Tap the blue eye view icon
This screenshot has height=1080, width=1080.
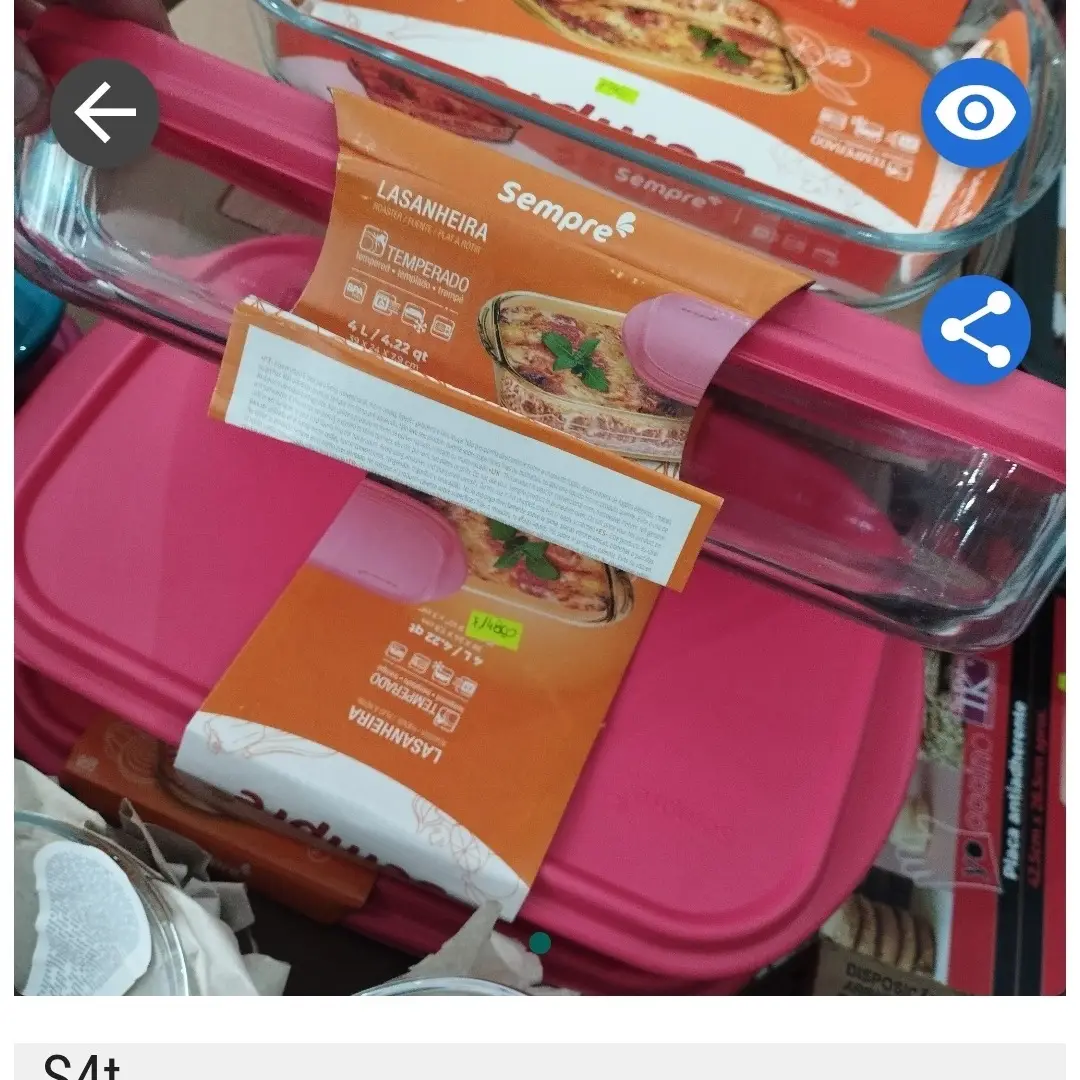975,113
